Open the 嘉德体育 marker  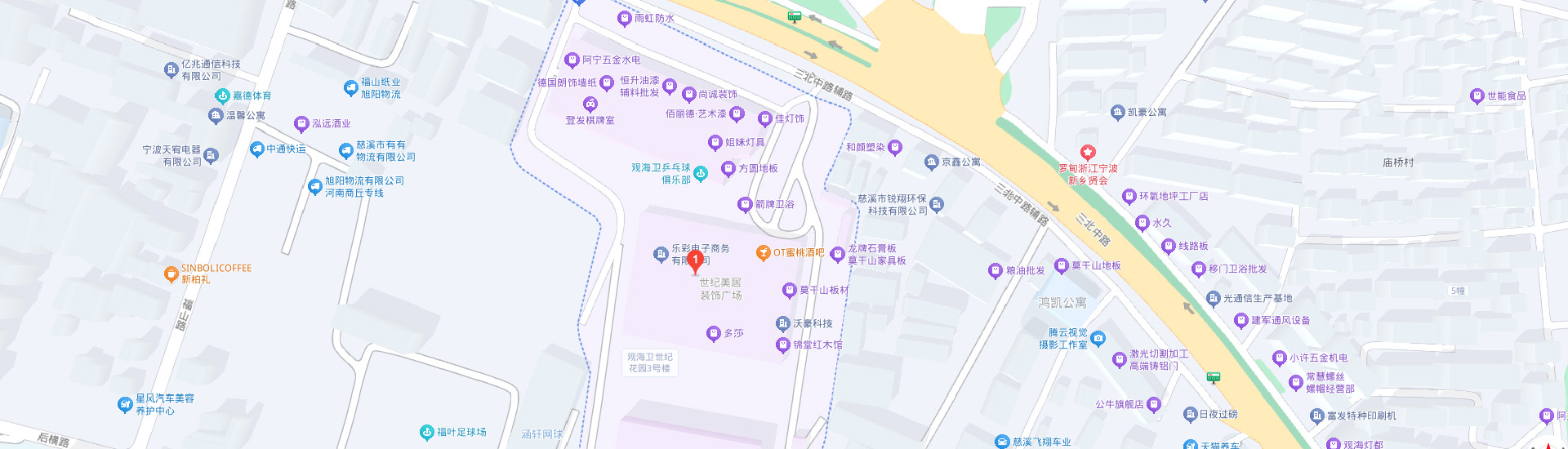coord(222,96)
